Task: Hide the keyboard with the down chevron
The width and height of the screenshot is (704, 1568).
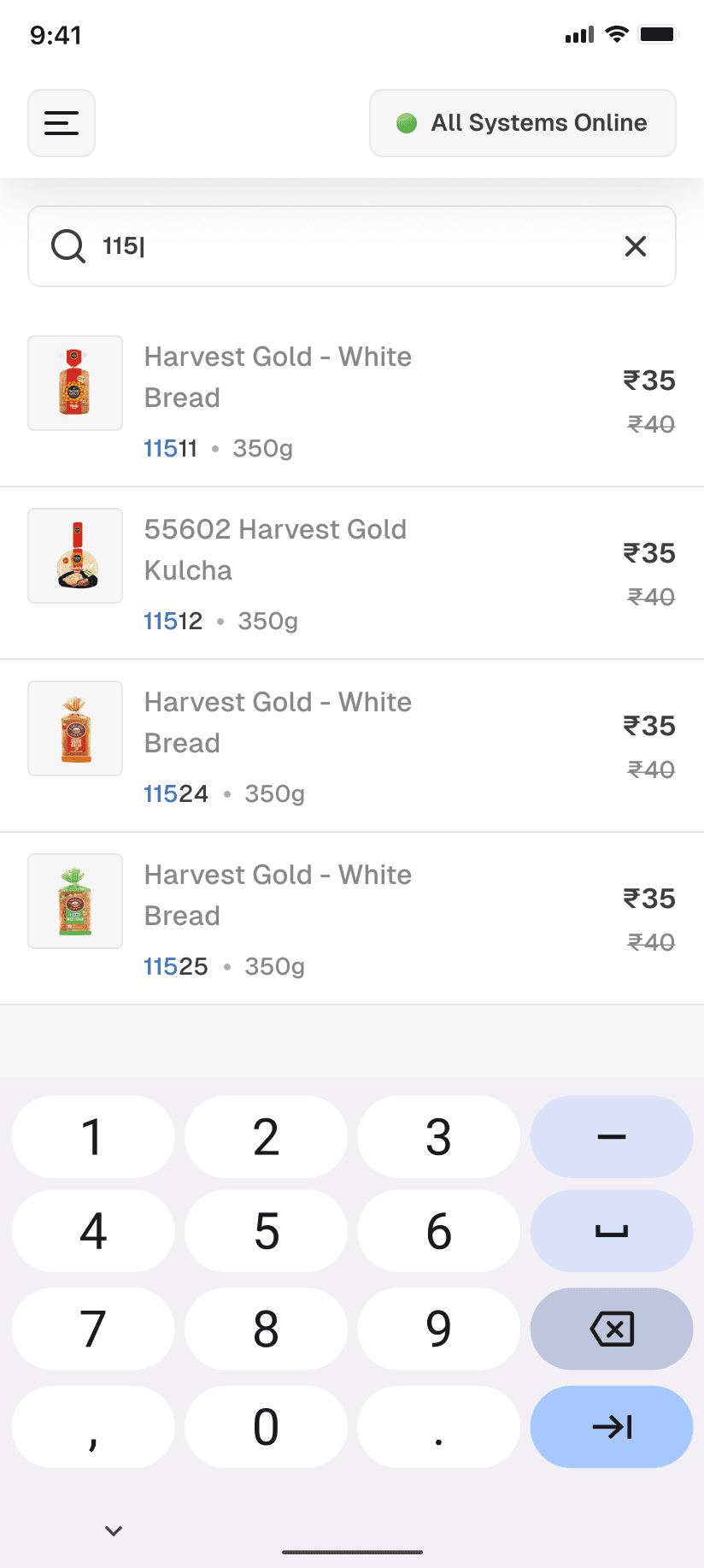Action: 114,1530
